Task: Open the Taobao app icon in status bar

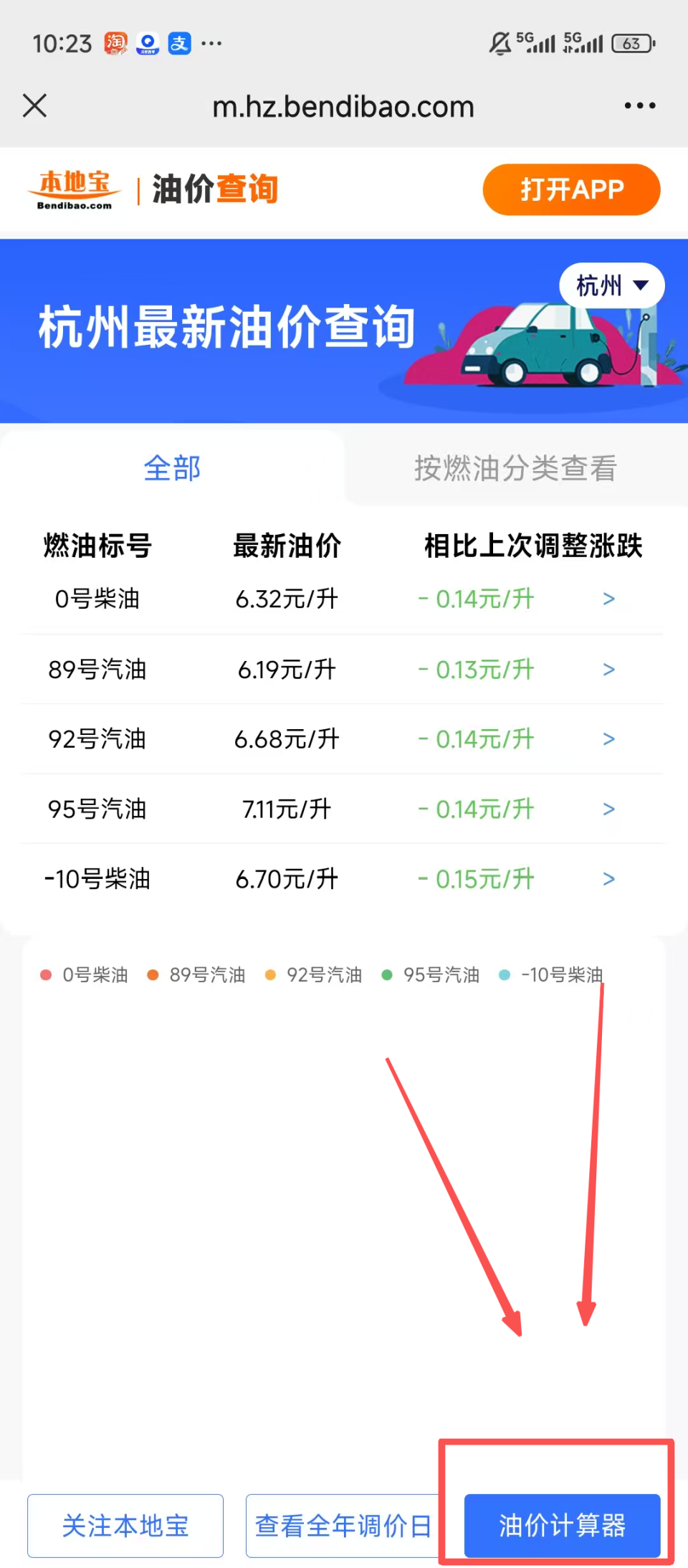Action: pyautogui.click(x=116, y=43)
